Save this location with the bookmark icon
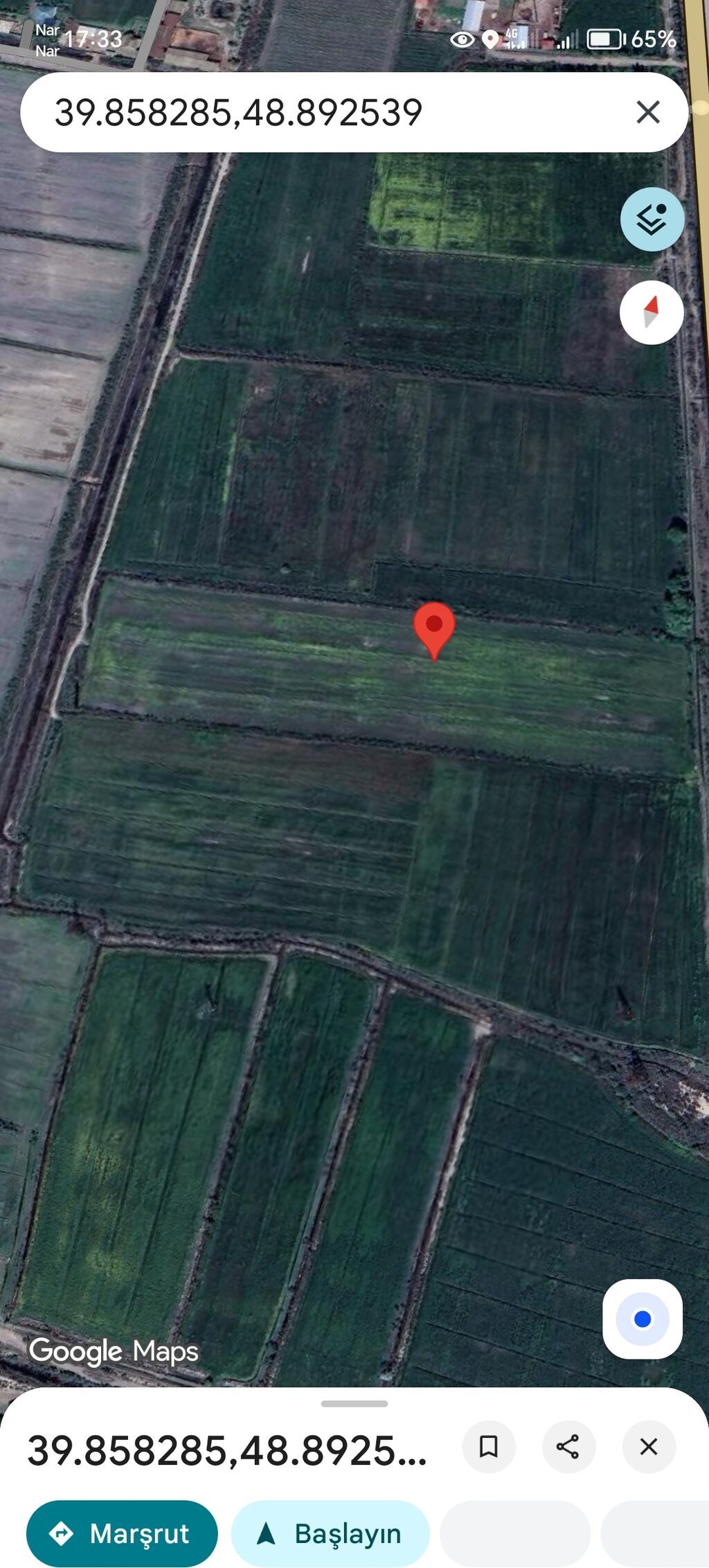709x1568 pixels. click(489, 1447)
